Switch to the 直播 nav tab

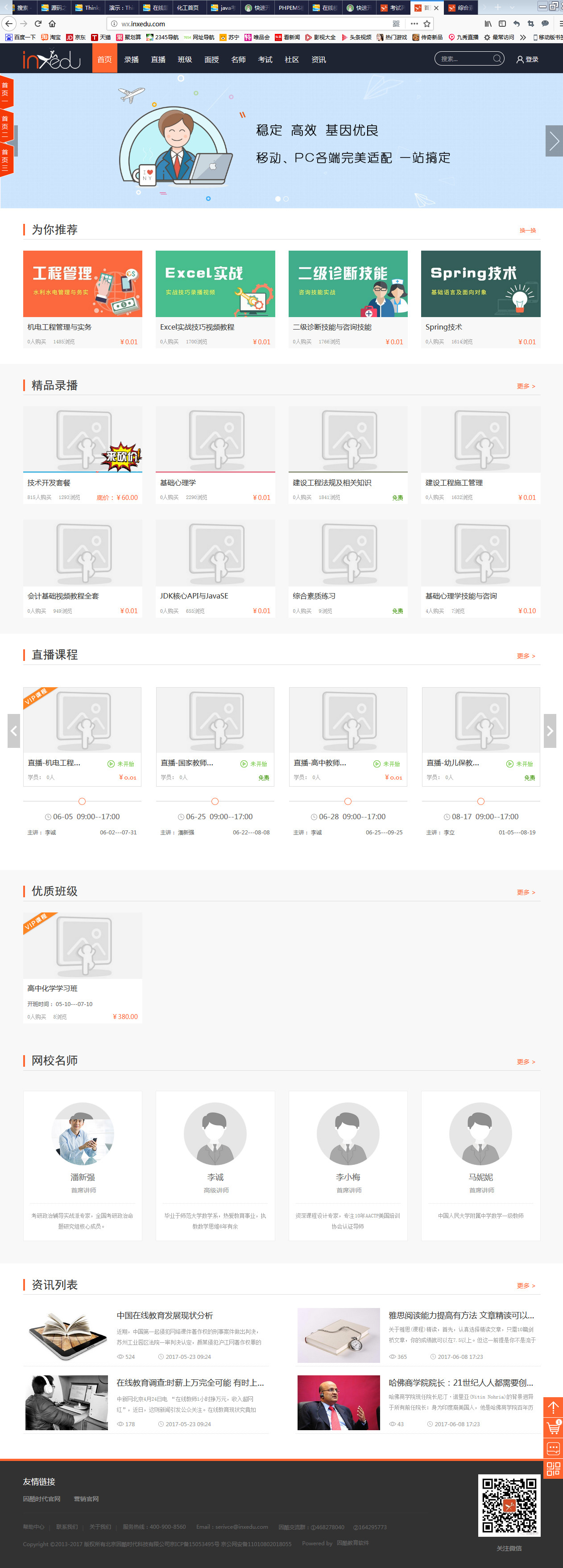(158, 60)
